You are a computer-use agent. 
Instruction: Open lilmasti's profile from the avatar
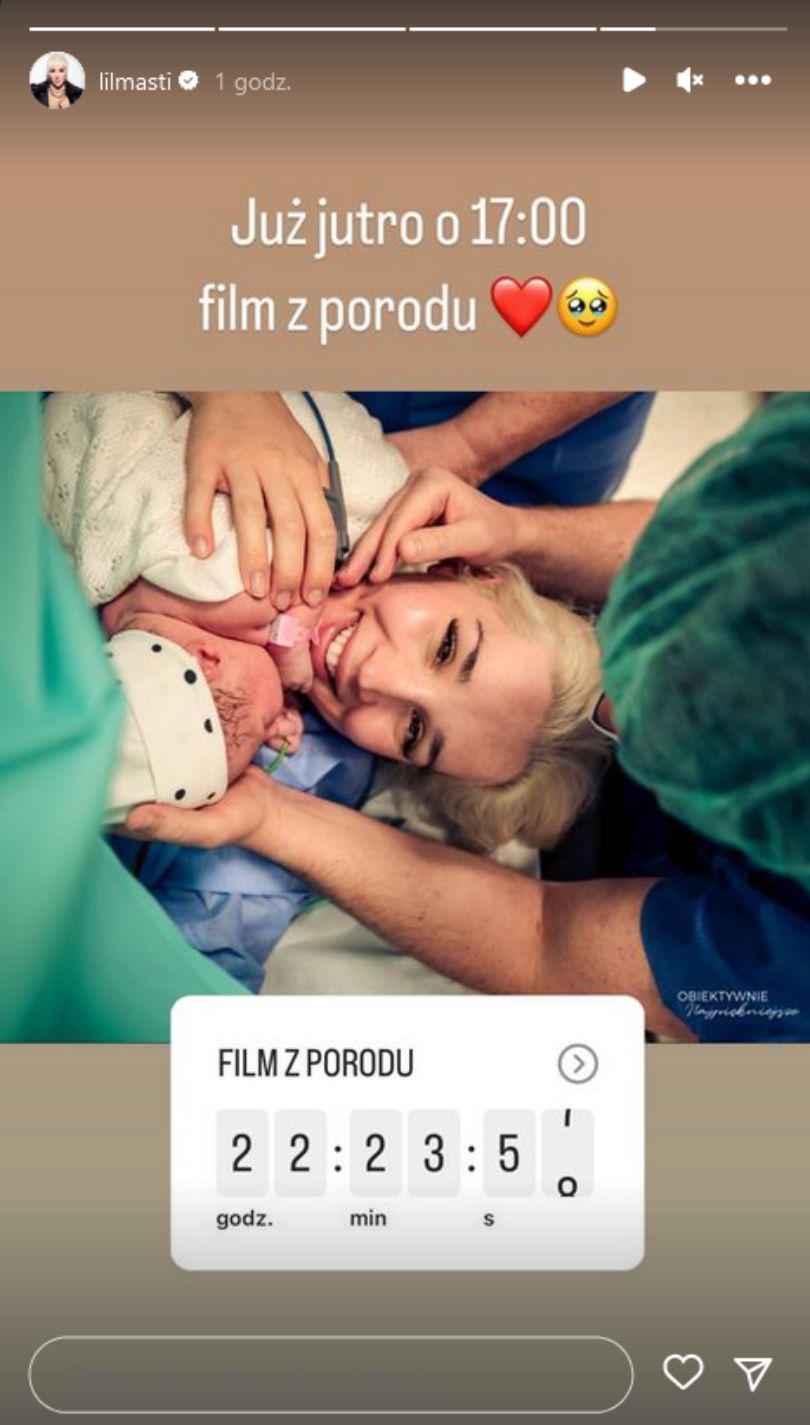pyautogui.click(x=57, y=80)
